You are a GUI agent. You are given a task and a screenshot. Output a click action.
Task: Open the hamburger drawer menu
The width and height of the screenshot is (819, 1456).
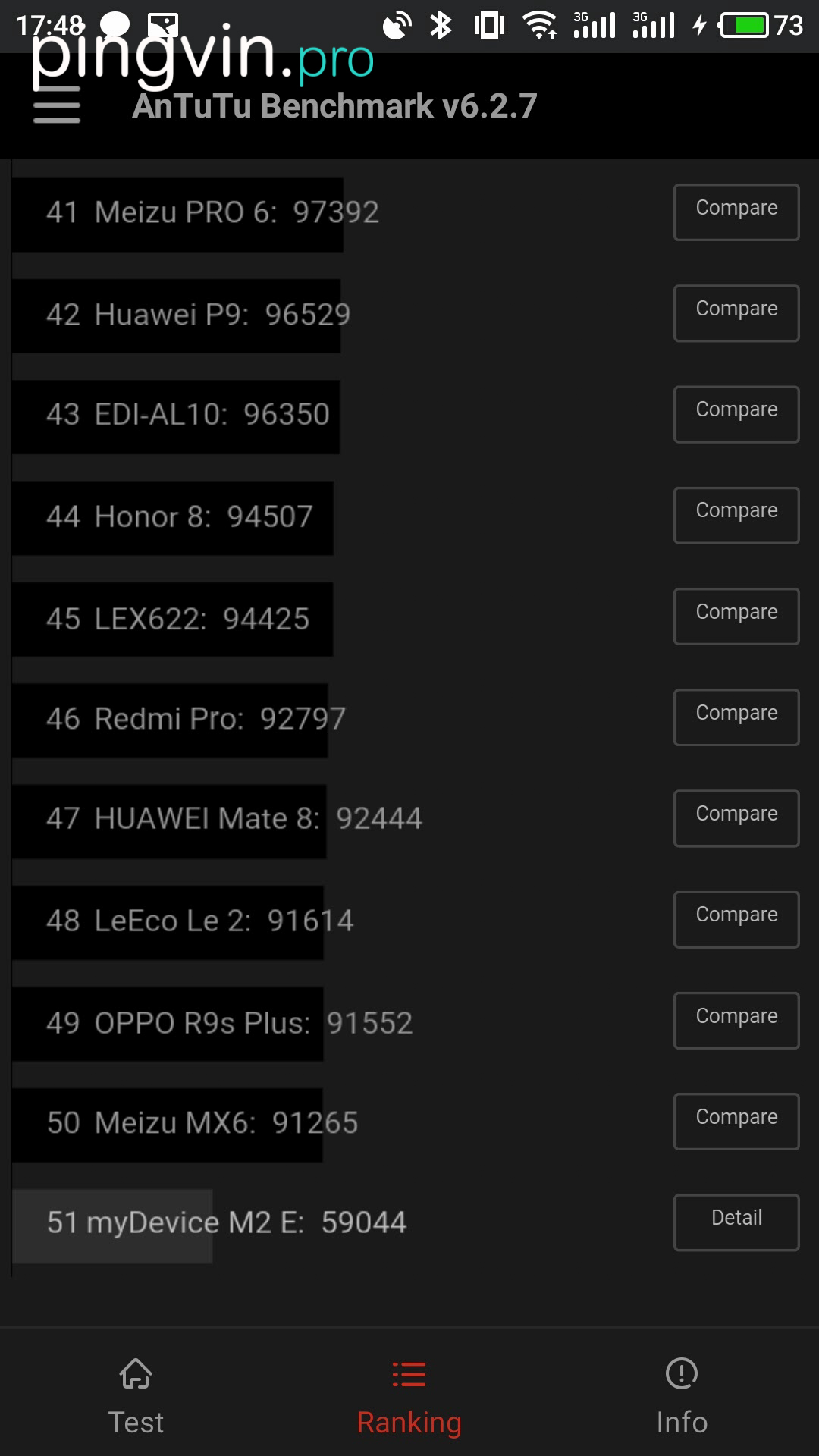coord(57,106)
